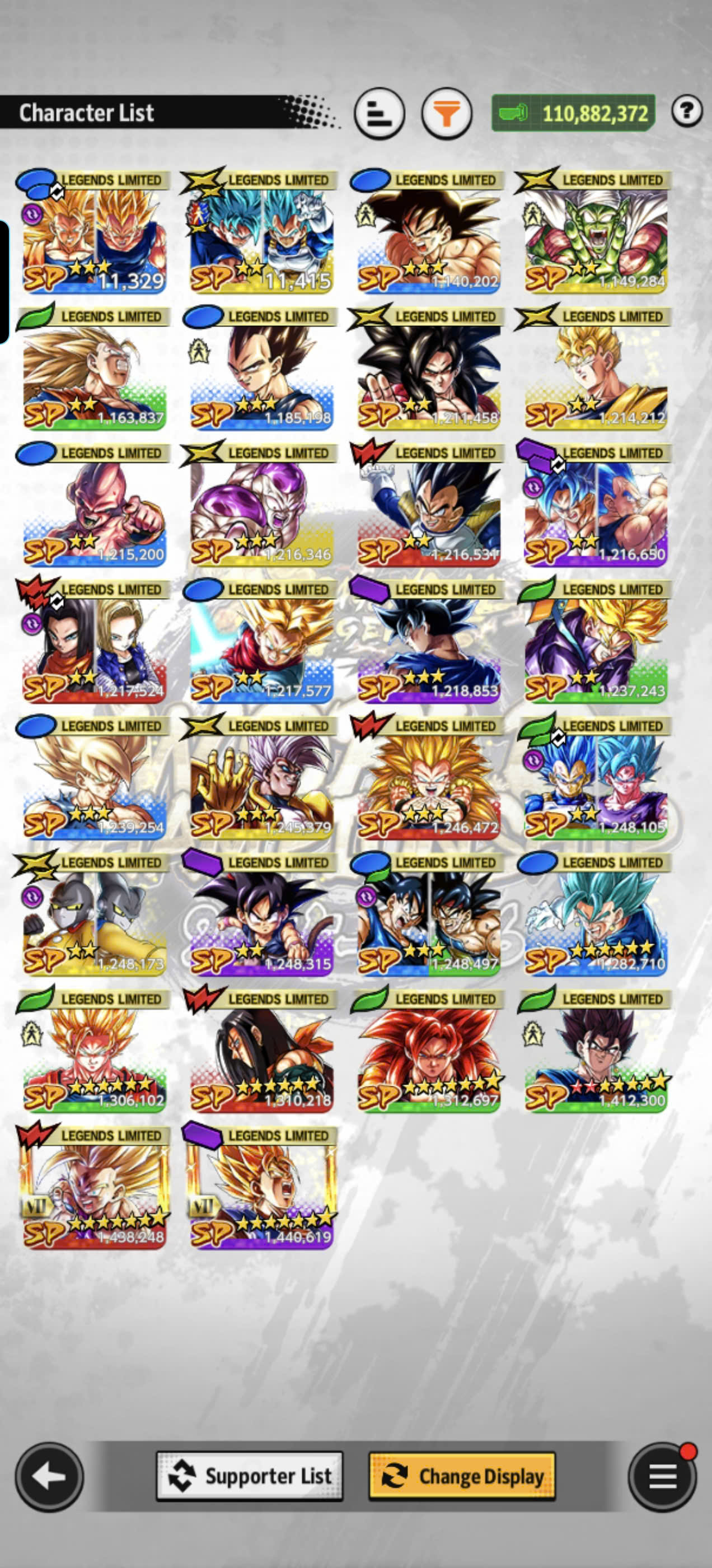Viewport: 712px width, 1568px height.
Task: Choose the character card showing 1,216,346
Action: tap(261, 505)
